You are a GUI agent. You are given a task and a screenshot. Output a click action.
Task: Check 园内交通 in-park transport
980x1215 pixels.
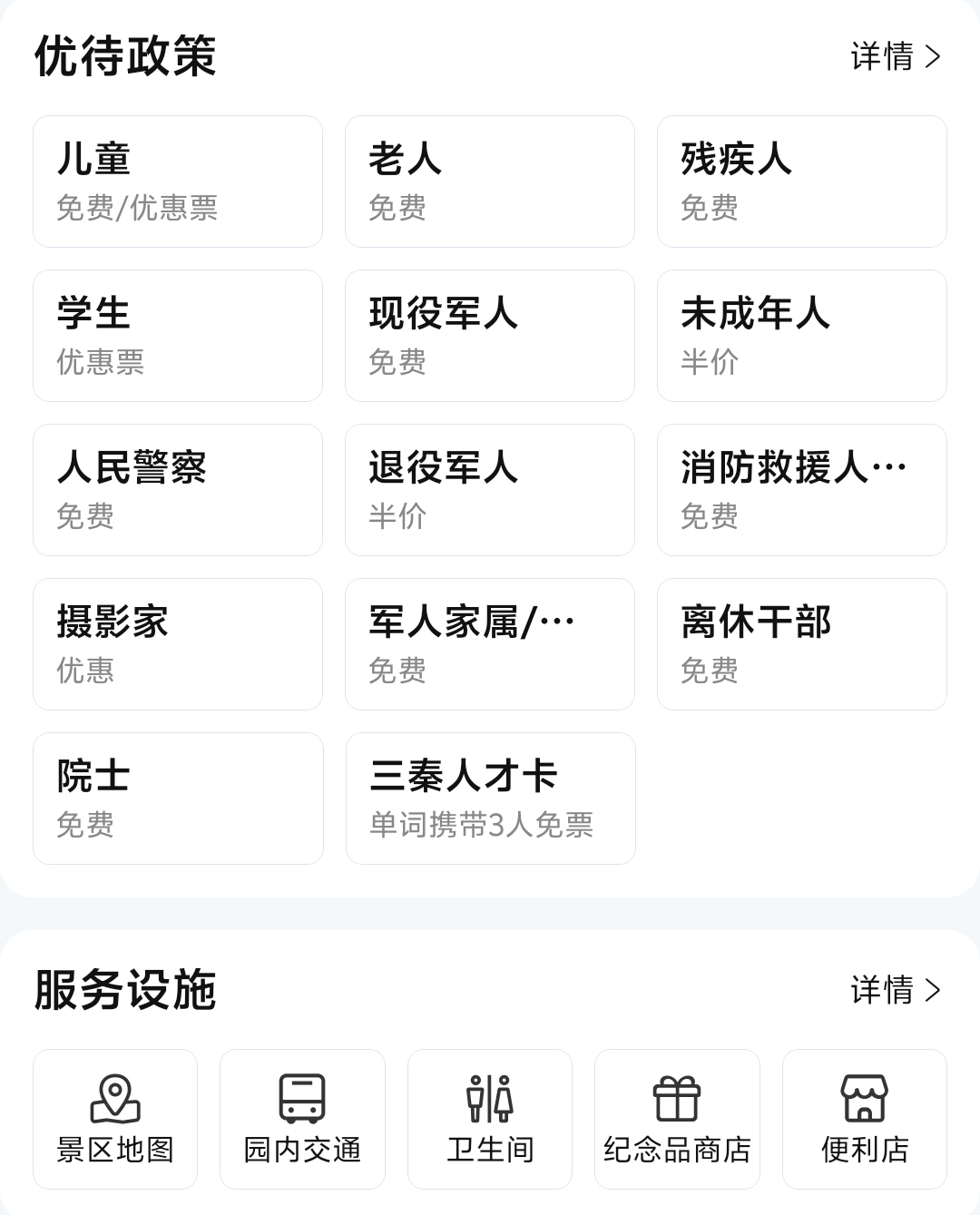pos(302,1119)
